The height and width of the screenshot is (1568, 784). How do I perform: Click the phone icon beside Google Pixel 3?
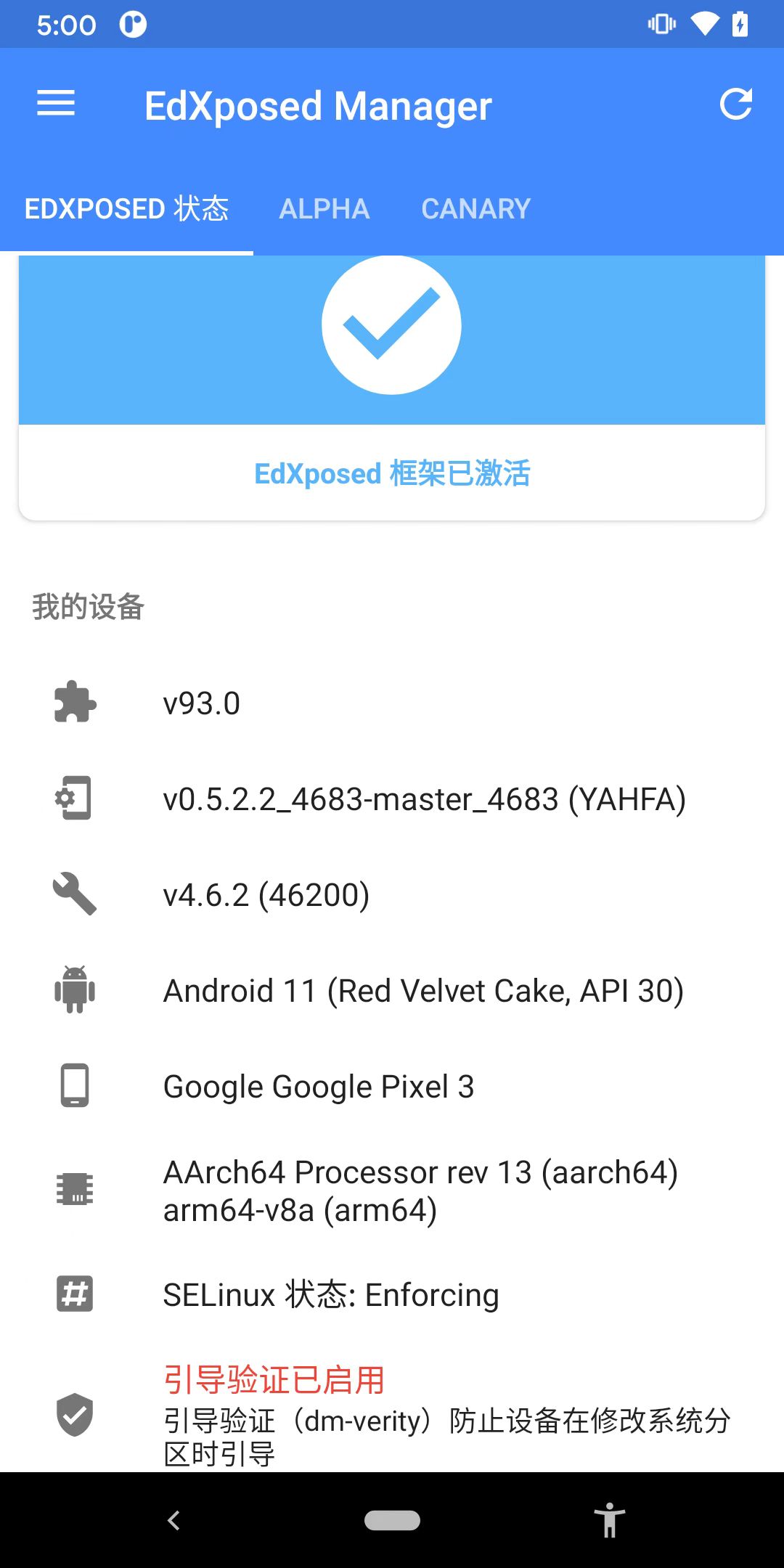coord(73,1086)
